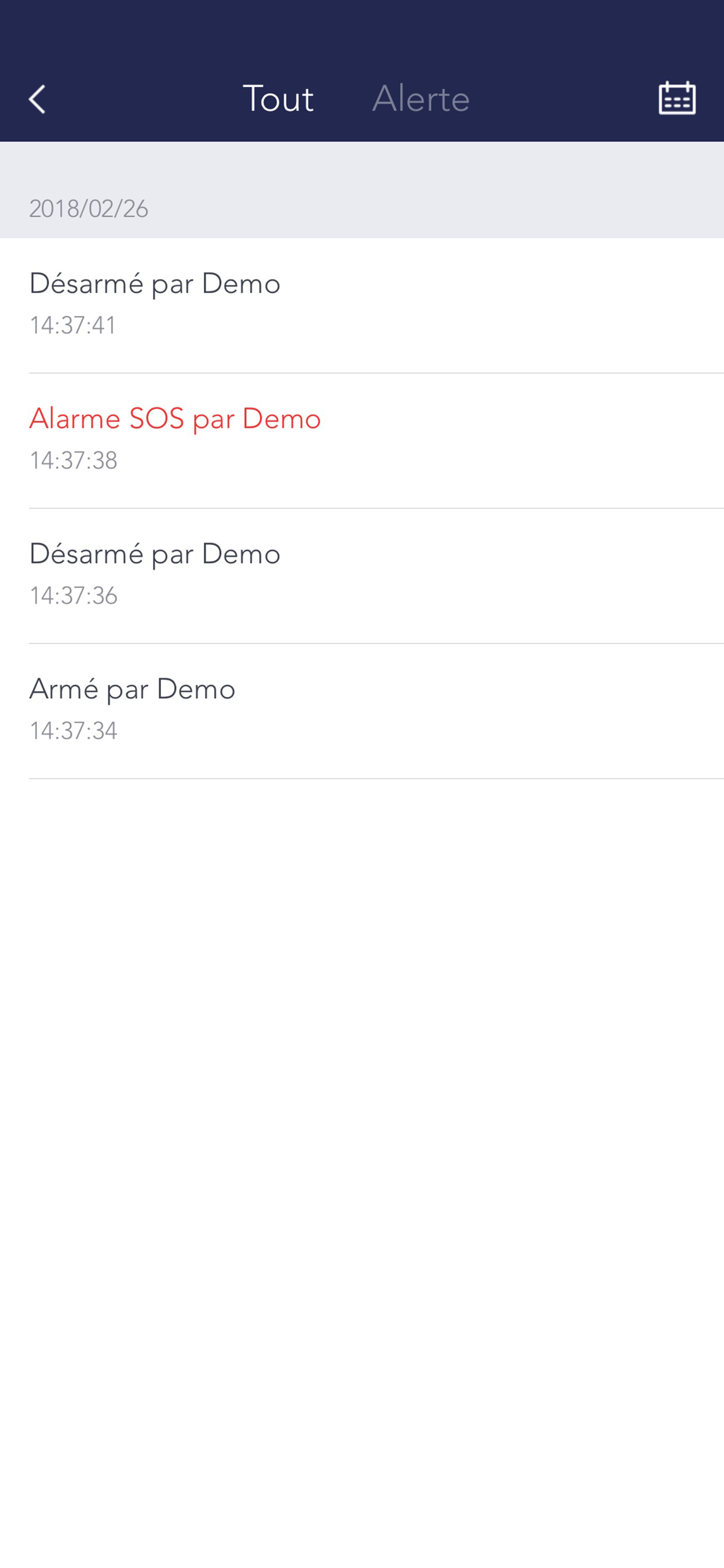Open the Alarme SOS par Demo entry
The height and width of the screenshot is (1568, 724).
click(x=362, y=440)
